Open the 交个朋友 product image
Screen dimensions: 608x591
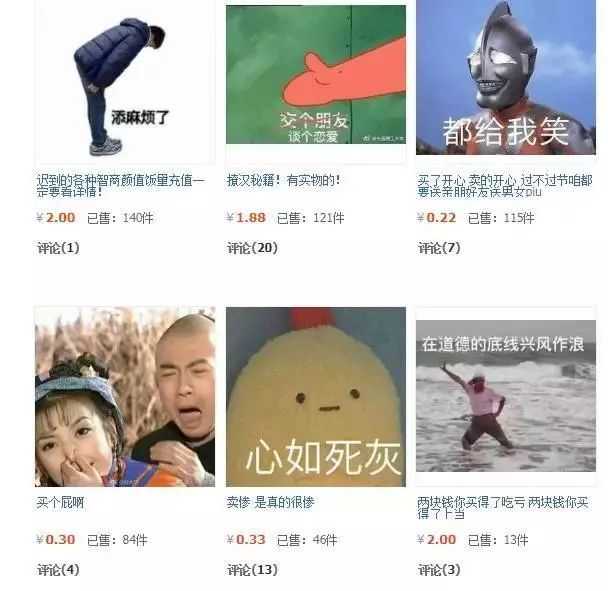pyautogui.click(x=315, y=76)
